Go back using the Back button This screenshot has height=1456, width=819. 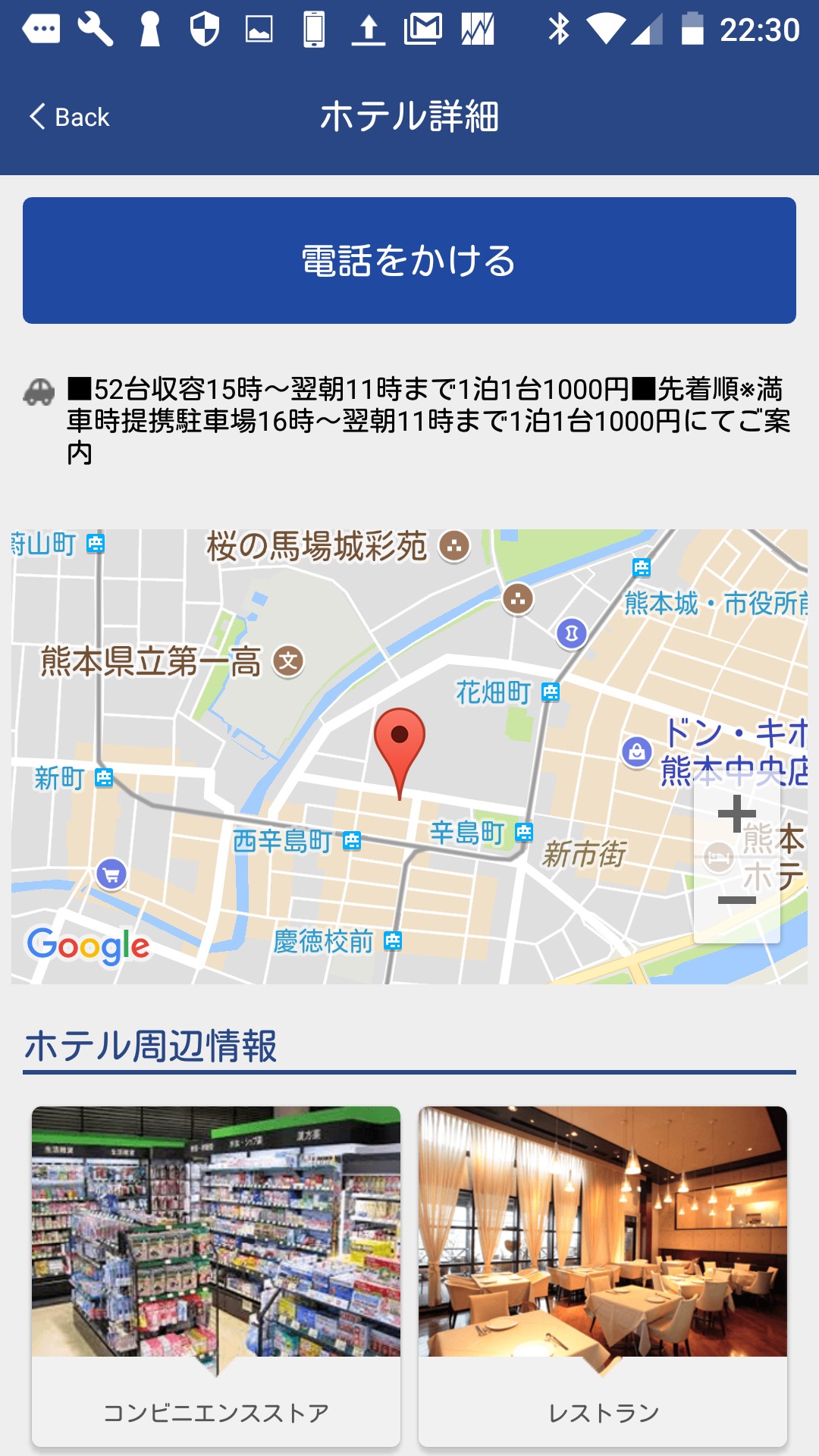tap(70, 117)
